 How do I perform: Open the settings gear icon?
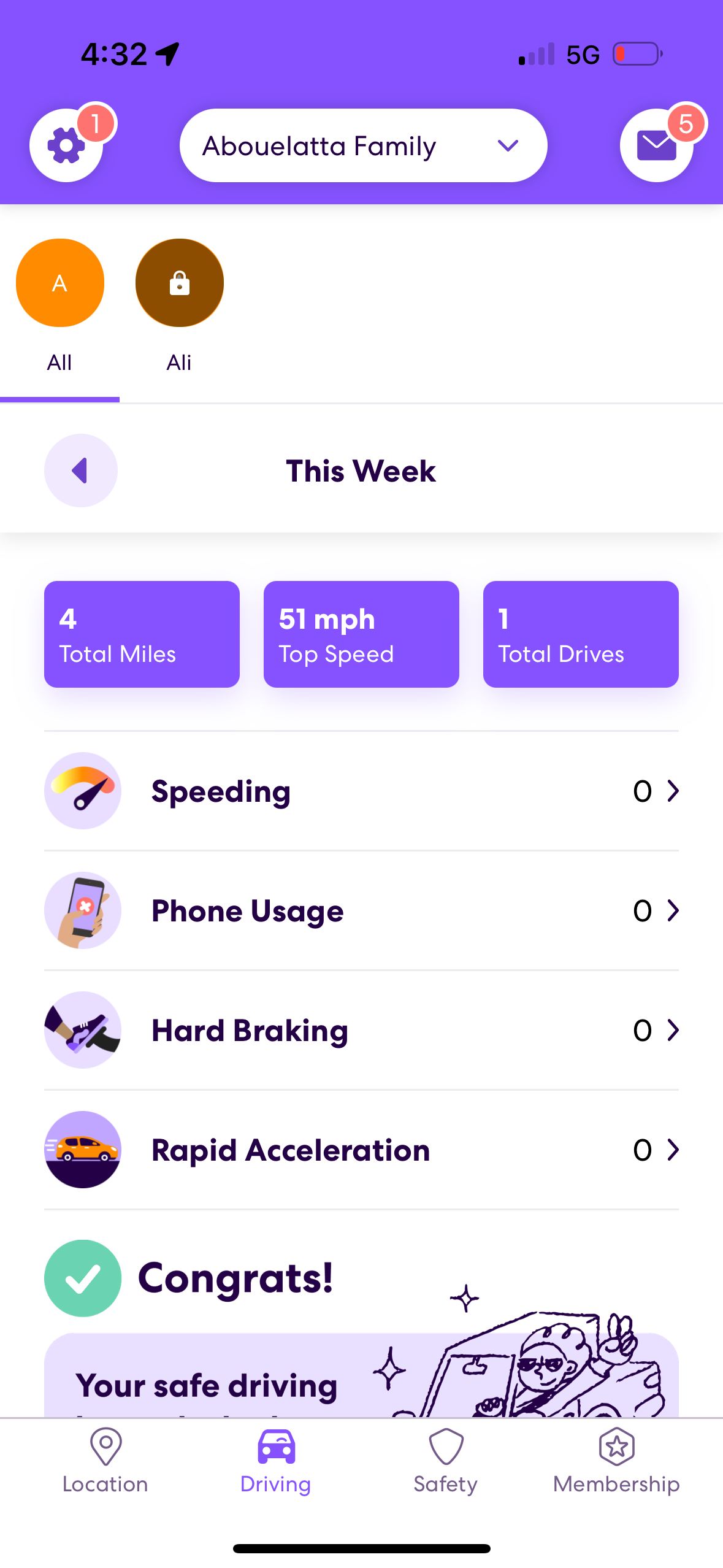tap(67, 145)
